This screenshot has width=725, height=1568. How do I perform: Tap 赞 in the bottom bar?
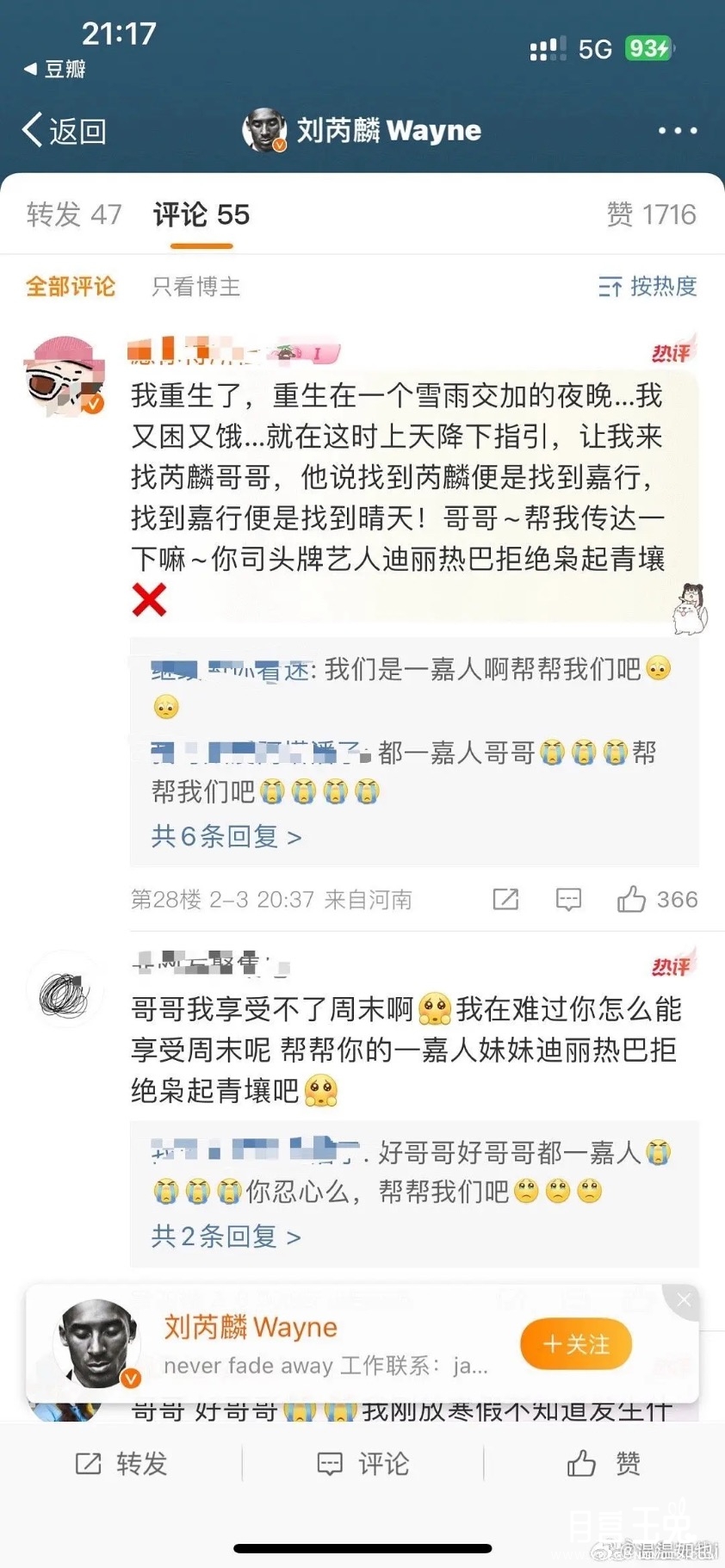[x=604, y=1463]
